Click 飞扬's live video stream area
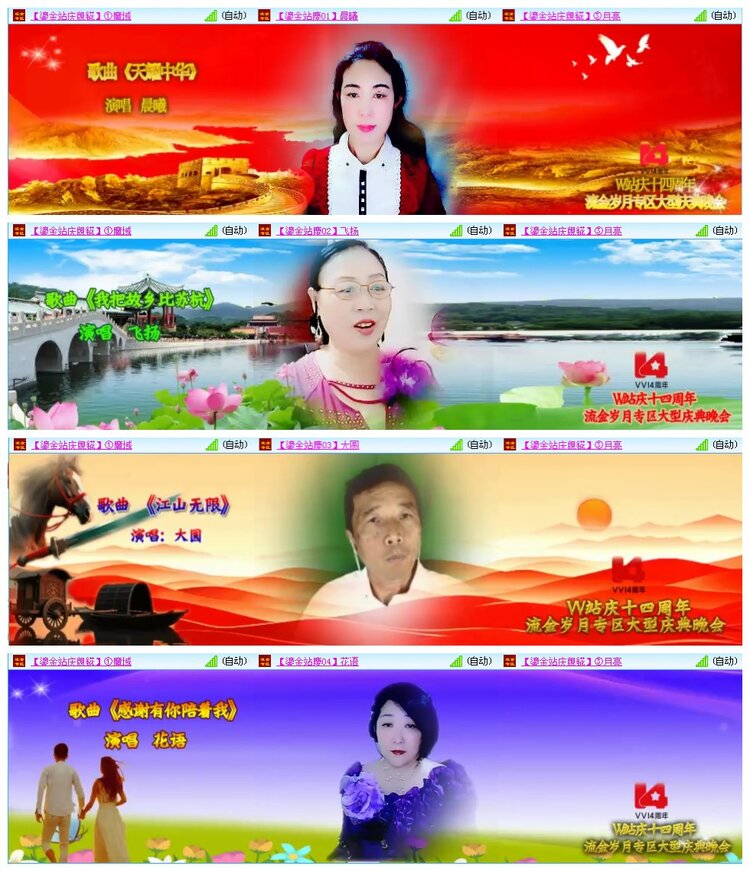The width and height of the screenshot is (750, 872). [375, 330]
